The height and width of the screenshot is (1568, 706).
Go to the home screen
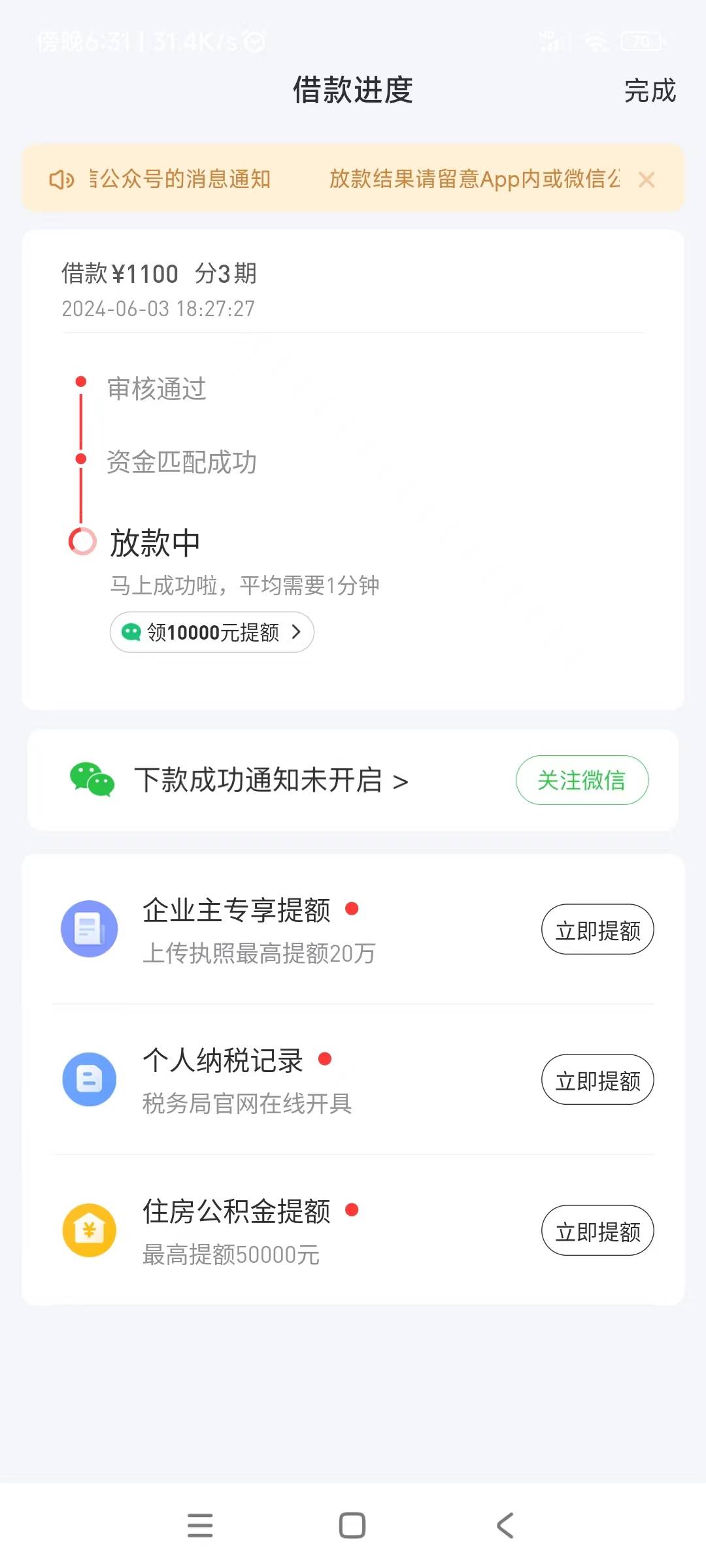352,1526
